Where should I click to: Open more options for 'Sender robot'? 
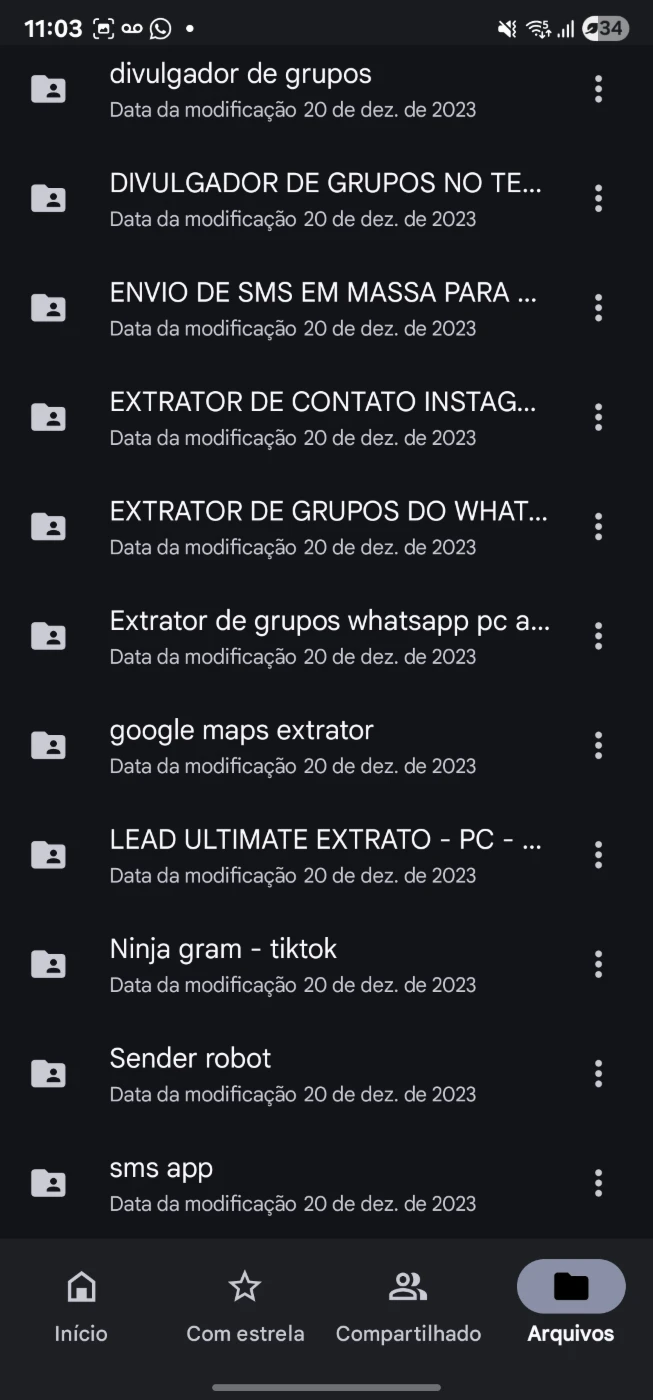[598, 1073]
